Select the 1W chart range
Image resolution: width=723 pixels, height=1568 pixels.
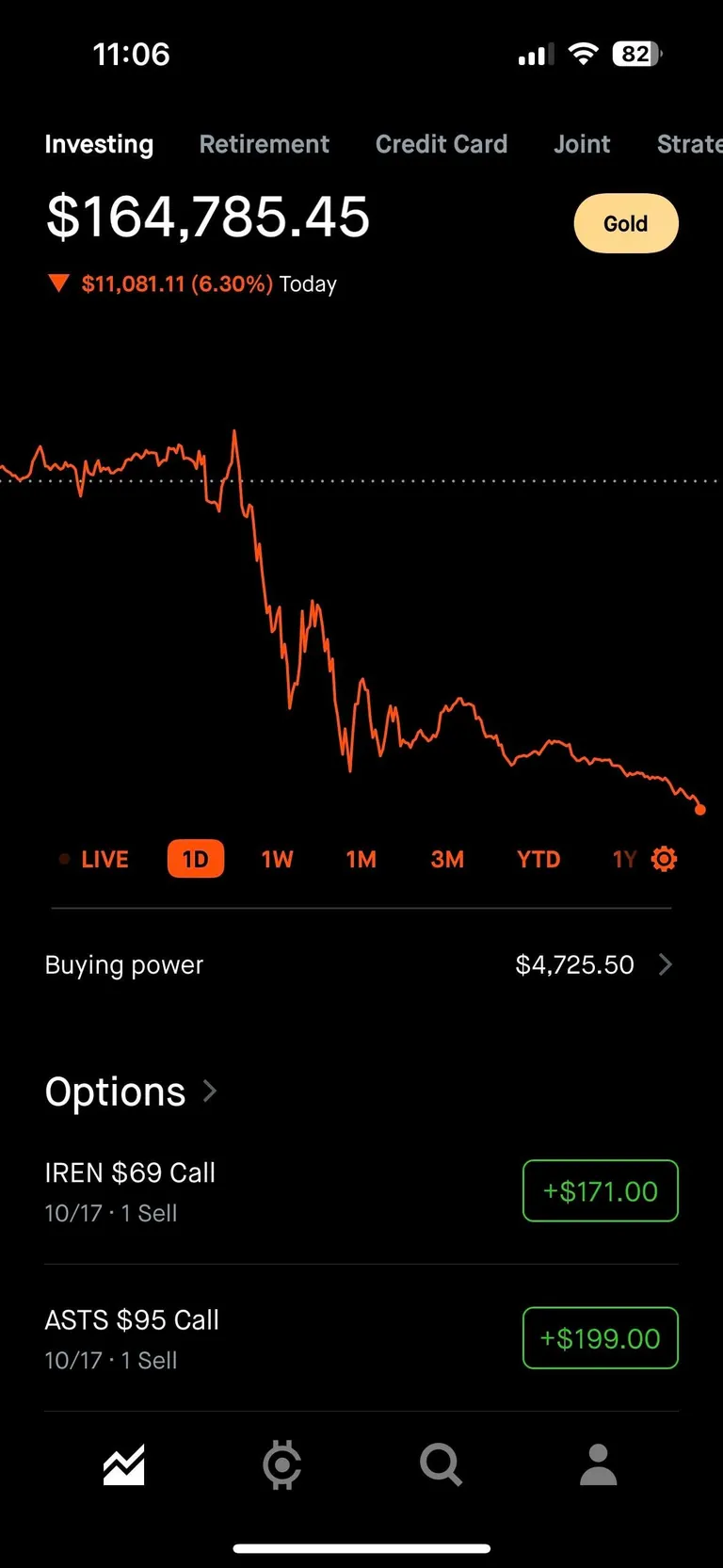277,859
